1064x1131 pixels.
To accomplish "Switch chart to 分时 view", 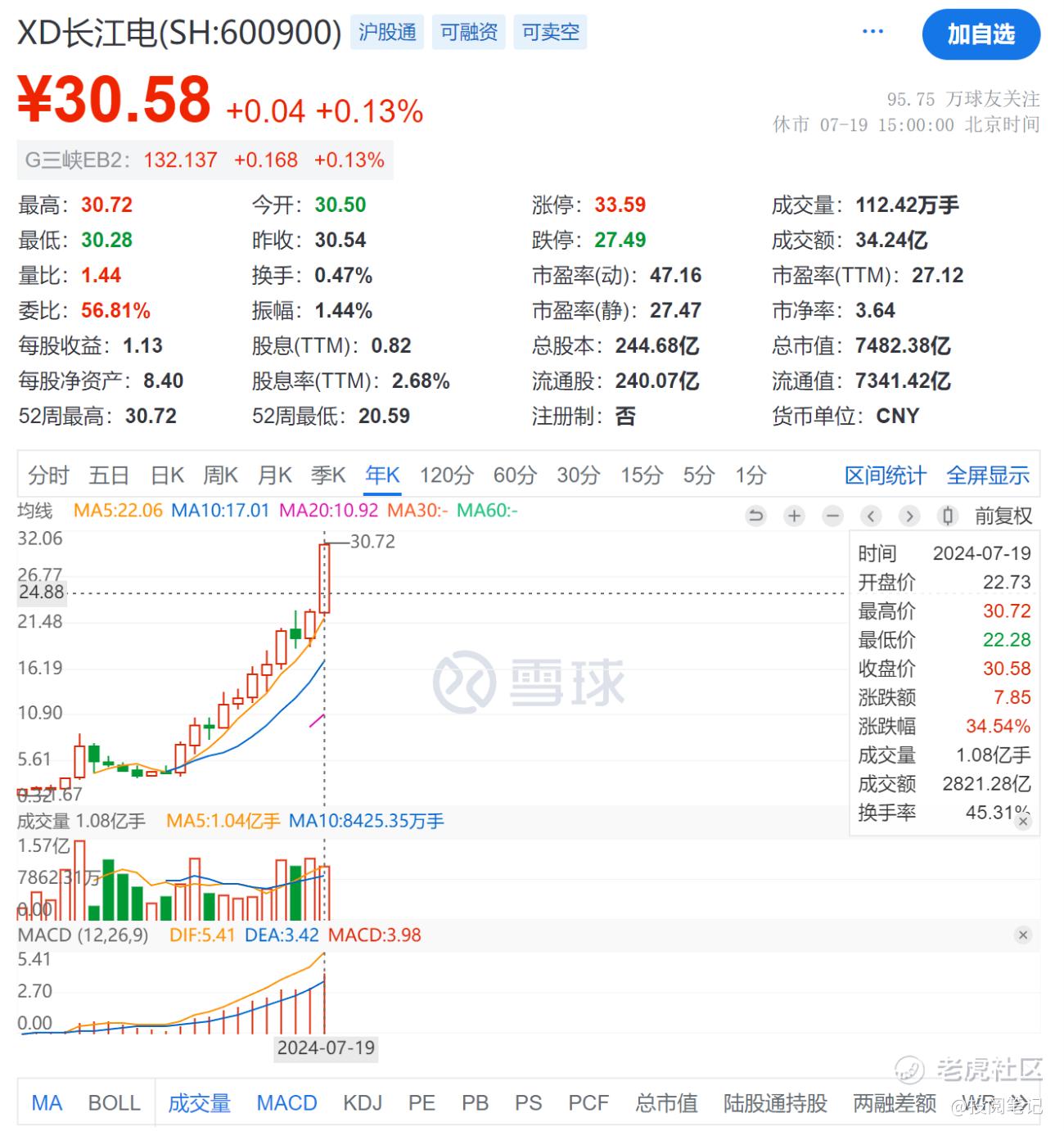I will coord(48,475).
